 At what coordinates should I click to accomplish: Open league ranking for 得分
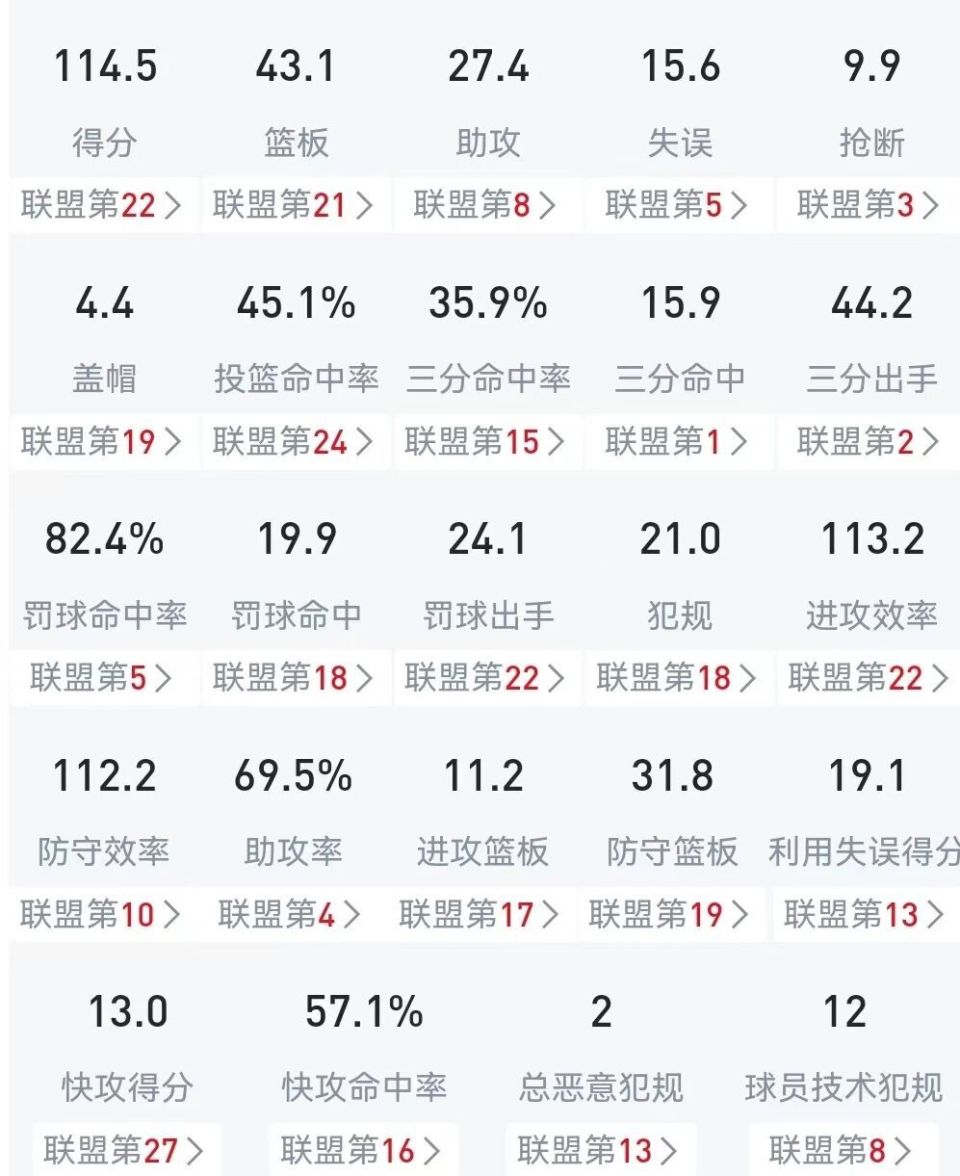[103, 205]
